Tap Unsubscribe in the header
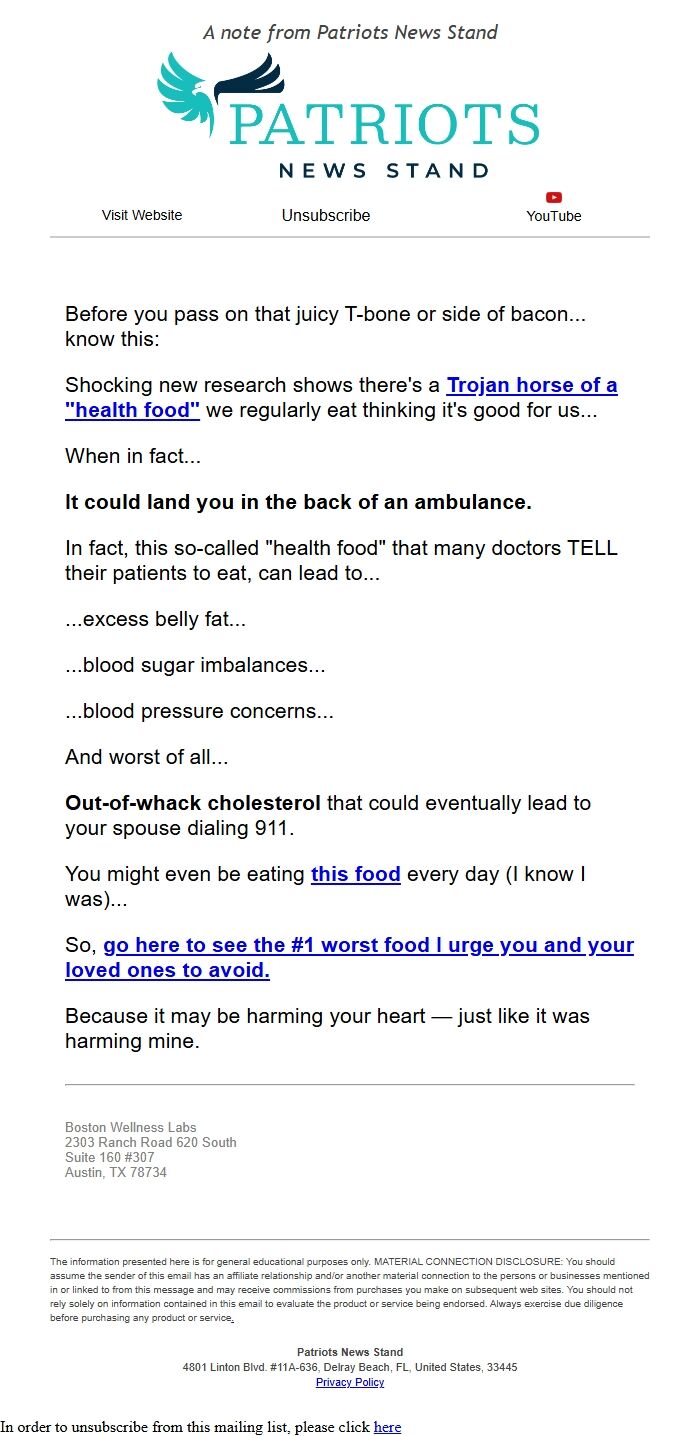Image resolution: width=700 pixels, height=1436 pixels. coord(326,215)
